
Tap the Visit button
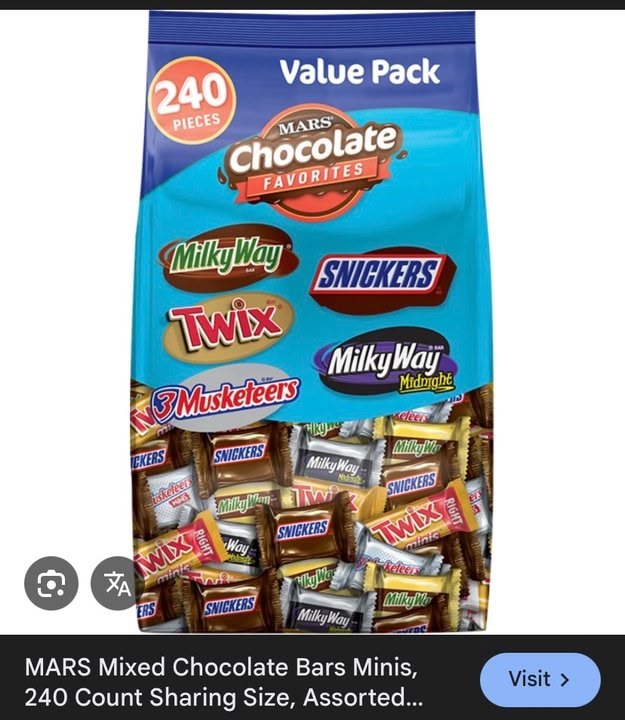point(540,679)
